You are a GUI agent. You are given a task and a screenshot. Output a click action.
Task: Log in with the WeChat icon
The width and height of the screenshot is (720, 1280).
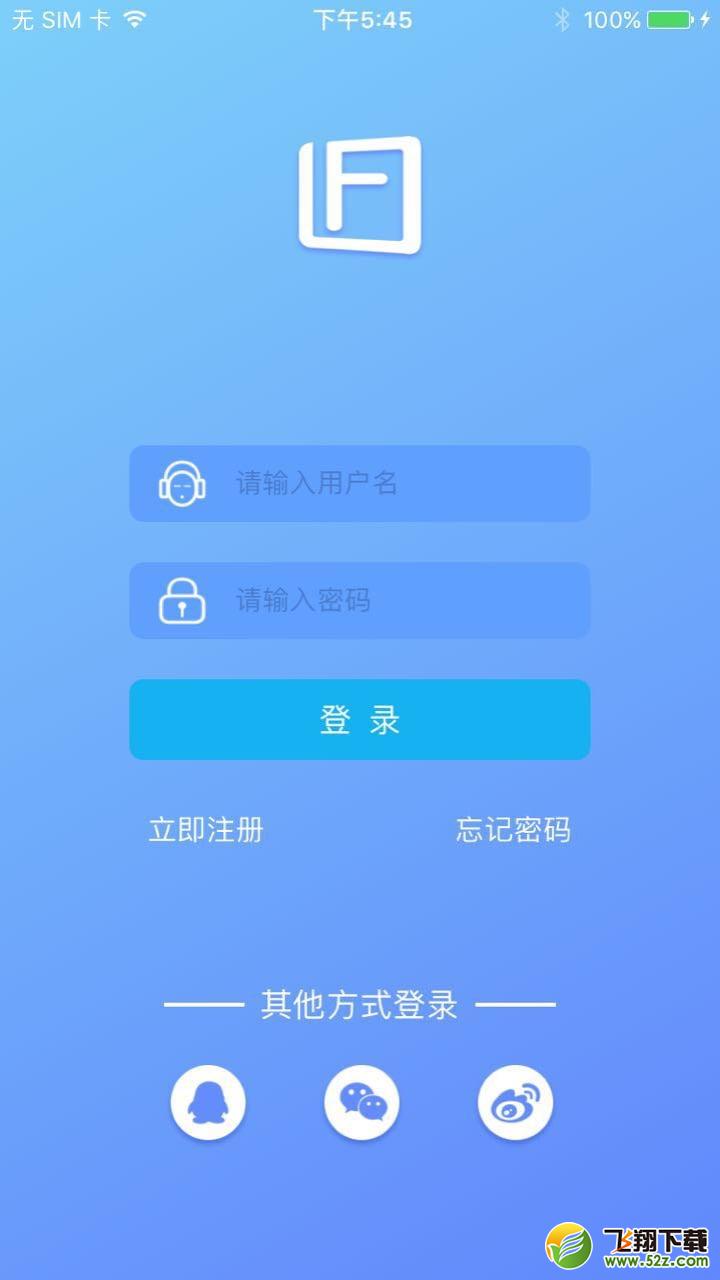pyautogui.click(x=362, y=1103)
